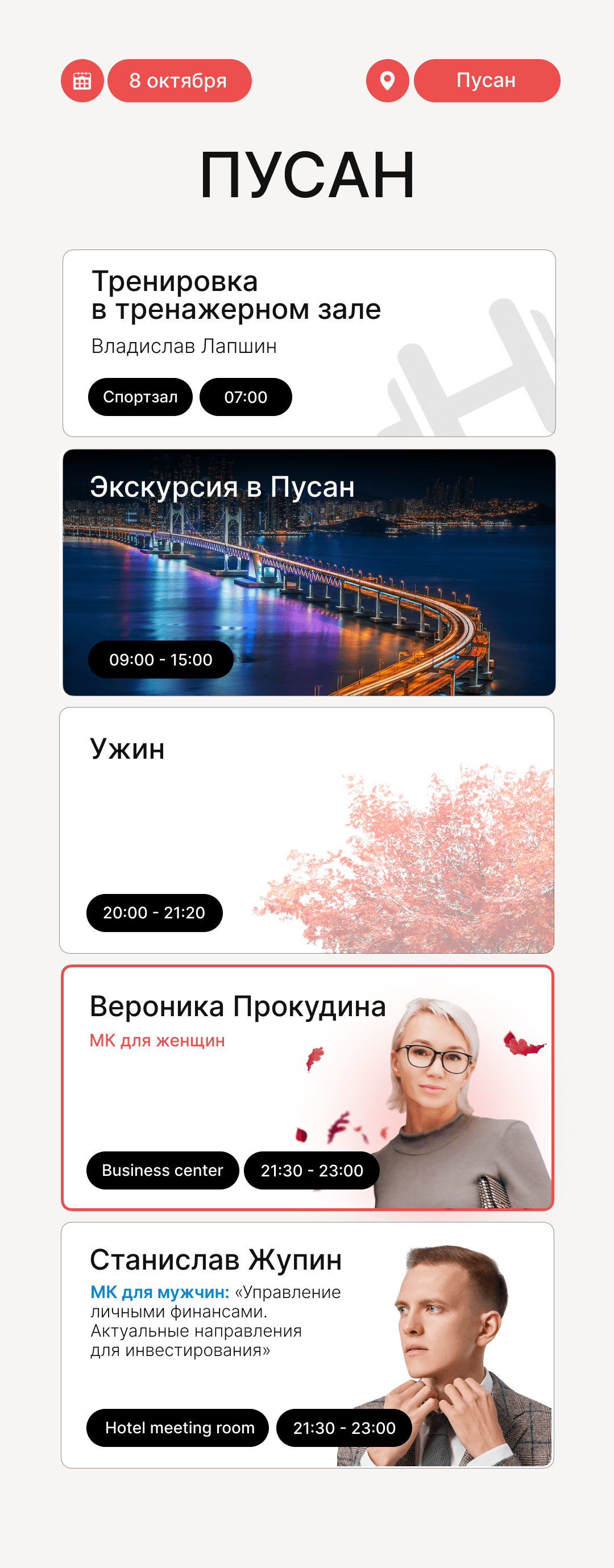Open the Ужин event card
The height and width of the screenshot is (1568, 614).
pos(306,830)
